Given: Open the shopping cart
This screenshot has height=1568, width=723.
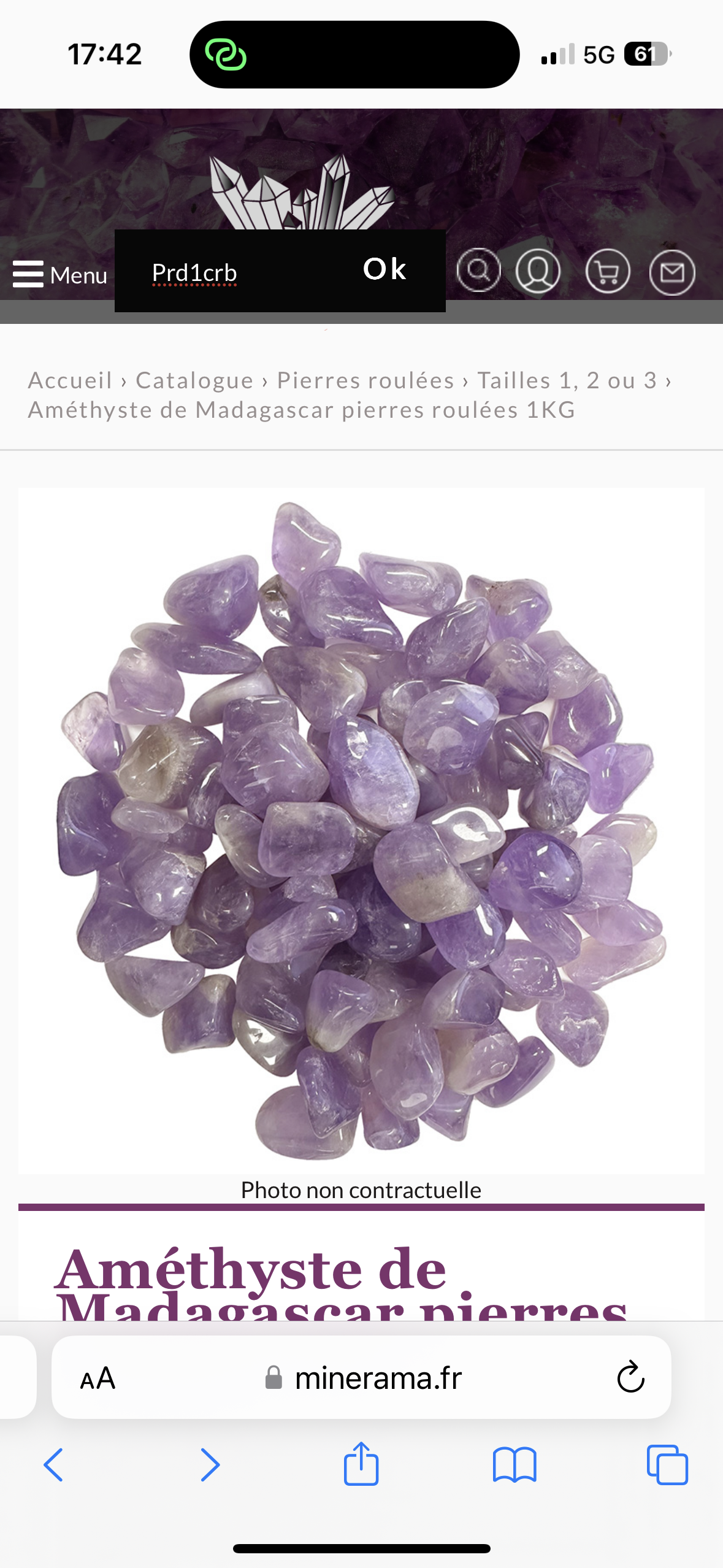Looking at the screenshot, I should tap(607, 271).
